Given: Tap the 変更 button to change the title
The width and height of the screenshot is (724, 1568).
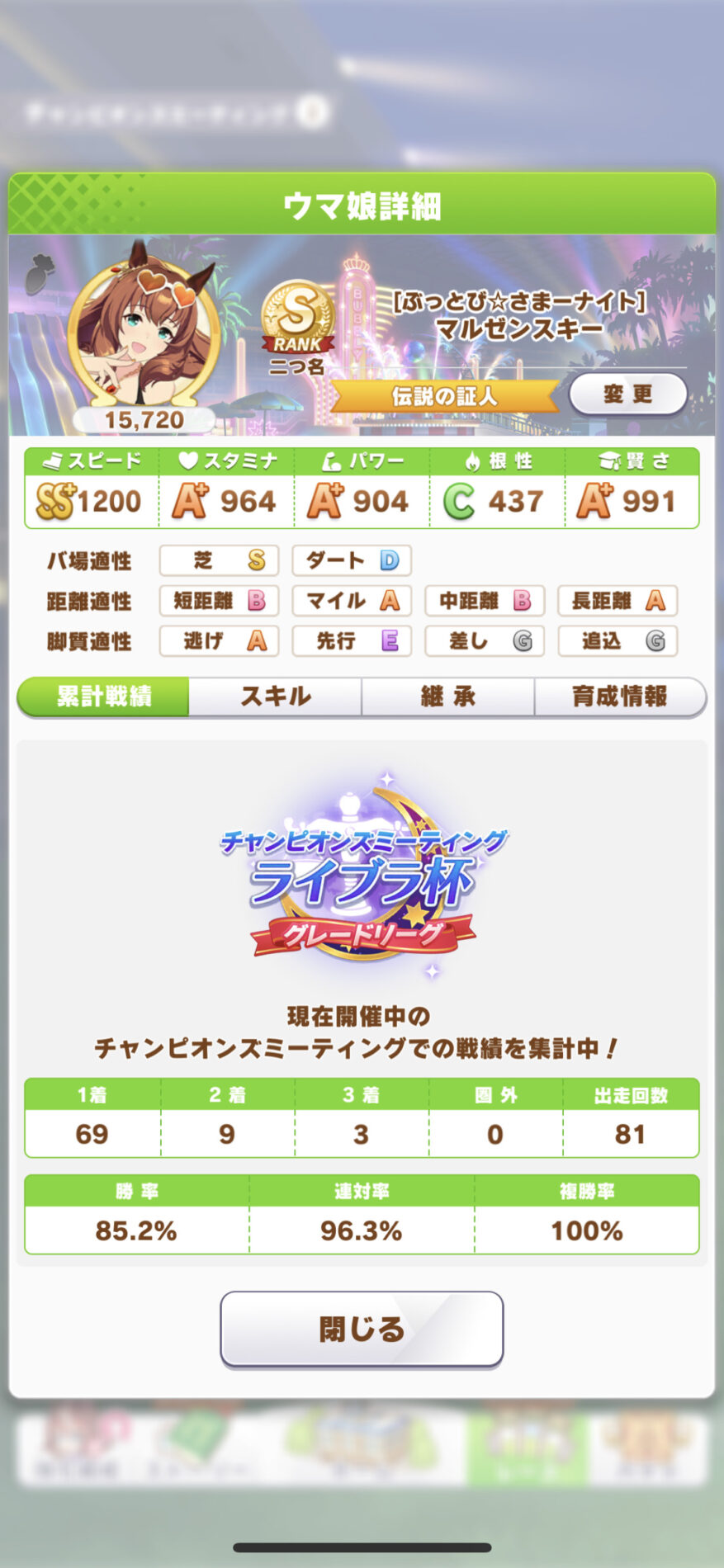Looking at the screenshot, I should tap(628, 394).
